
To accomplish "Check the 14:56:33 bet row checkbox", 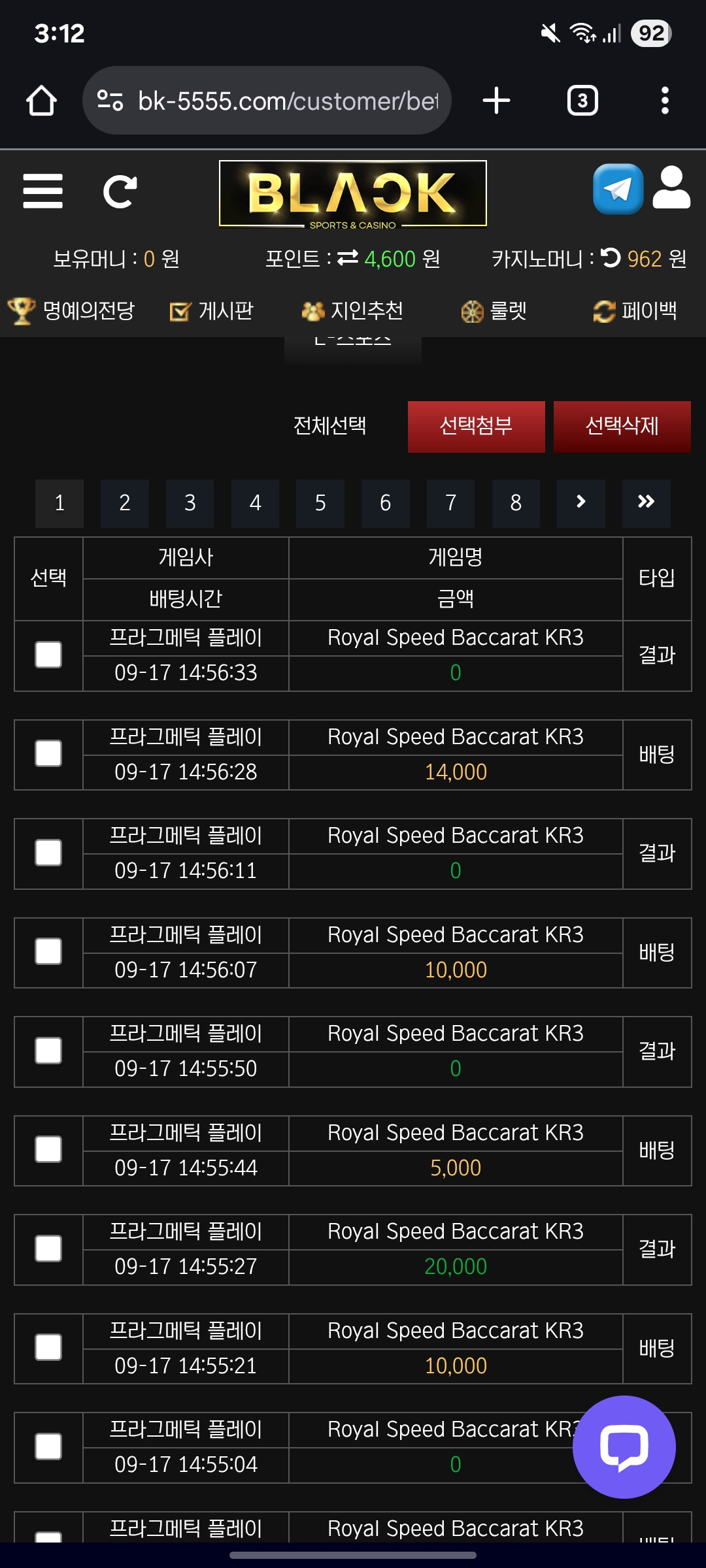I will [48, 655].
